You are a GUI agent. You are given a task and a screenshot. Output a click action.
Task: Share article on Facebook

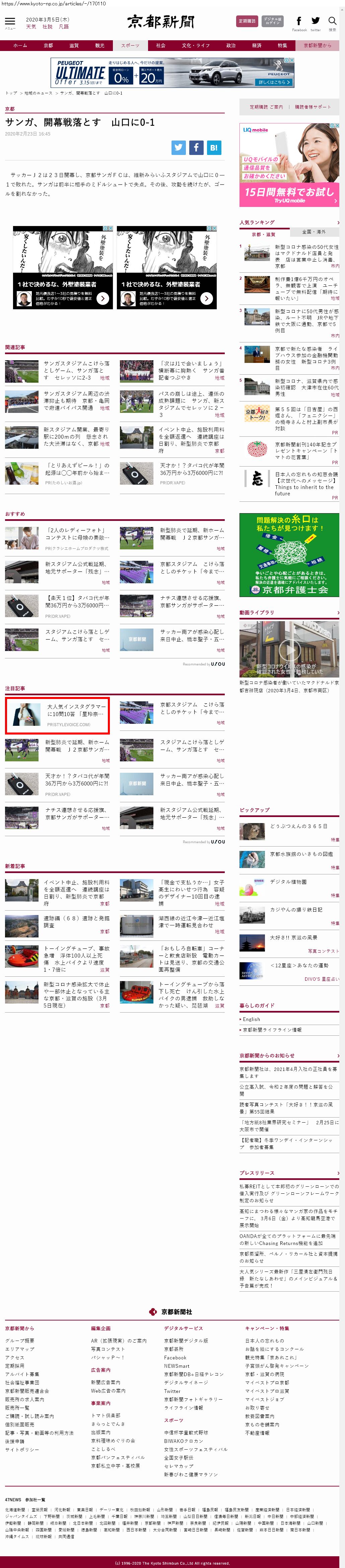point(196,147)
